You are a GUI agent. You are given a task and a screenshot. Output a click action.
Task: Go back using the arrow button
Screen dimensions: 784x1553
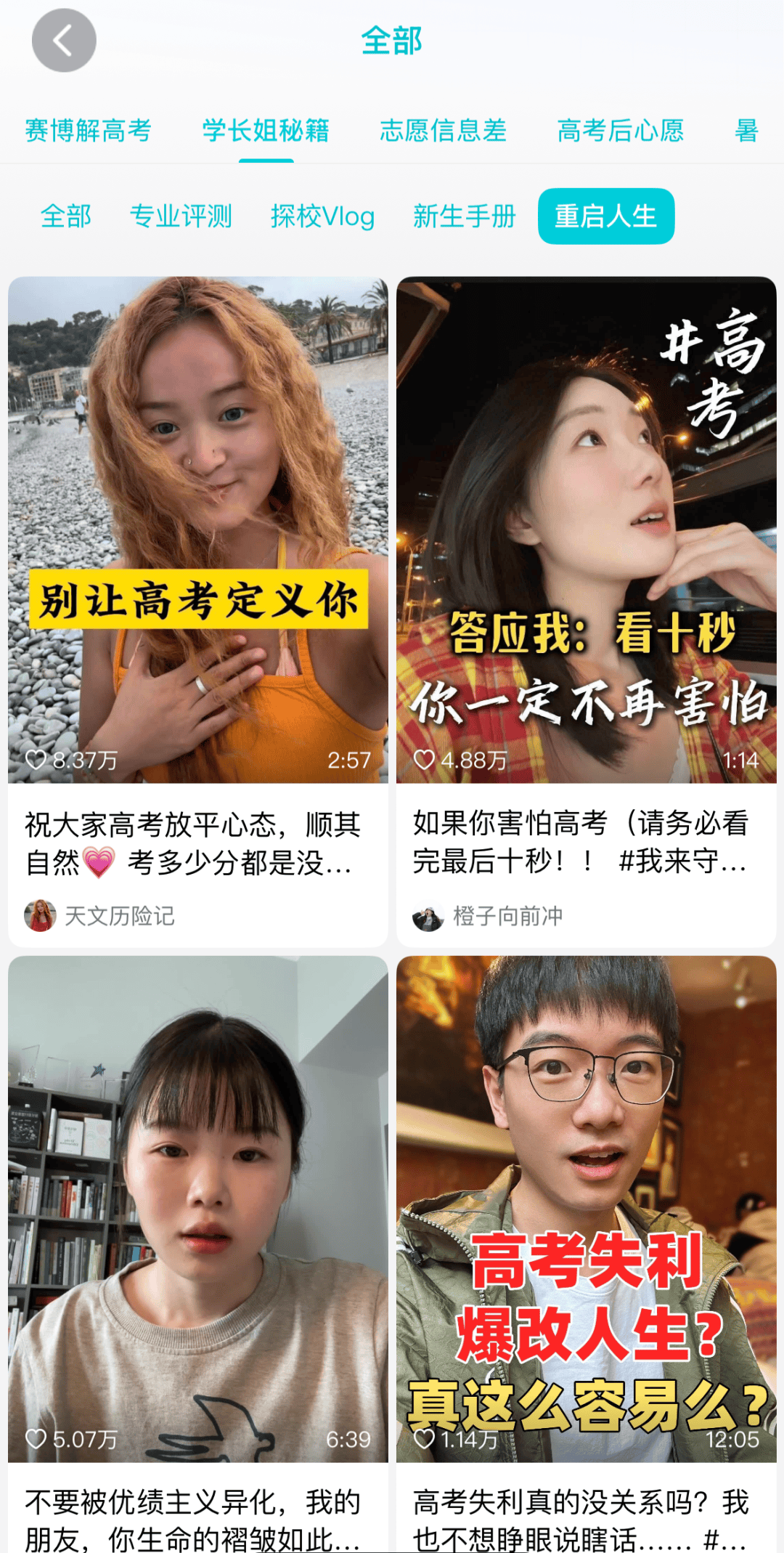[x=64, y=41]
